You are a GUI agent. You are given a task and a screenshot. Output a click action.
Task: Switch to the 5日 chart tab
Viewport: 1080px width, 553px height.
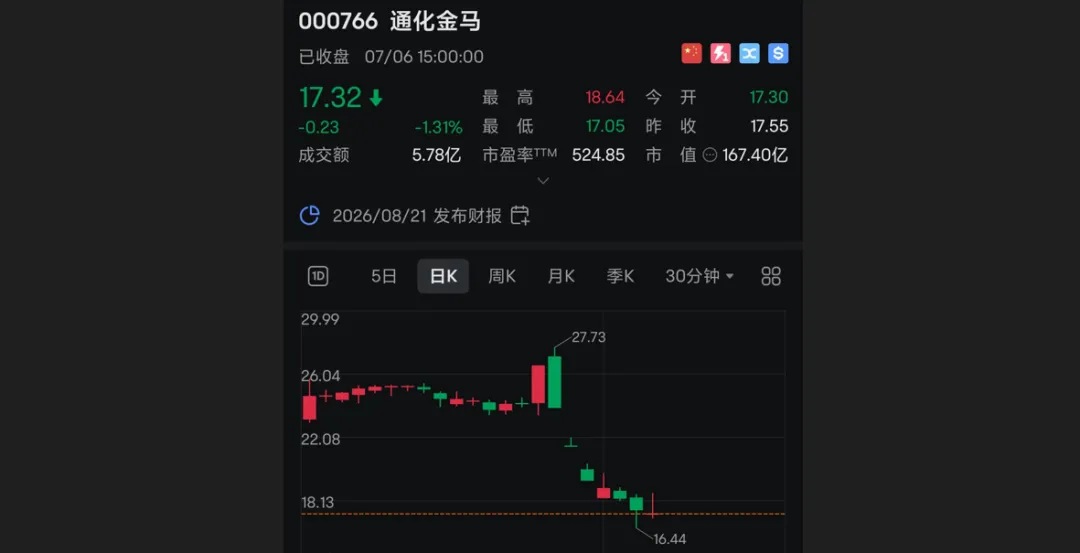point(384,276)
